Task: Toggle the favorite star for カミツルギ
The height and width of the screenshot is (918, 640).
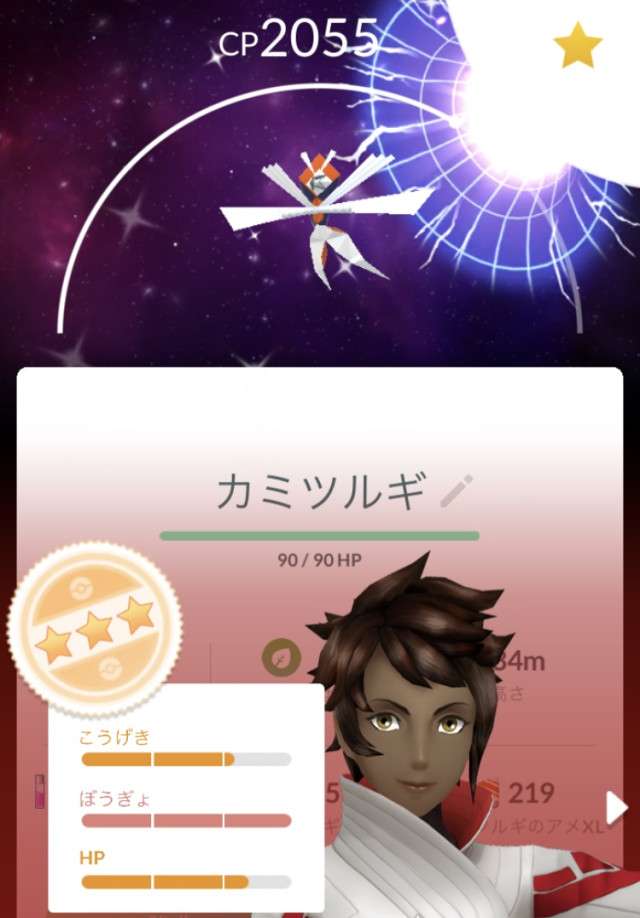Action: coord(580,47)
